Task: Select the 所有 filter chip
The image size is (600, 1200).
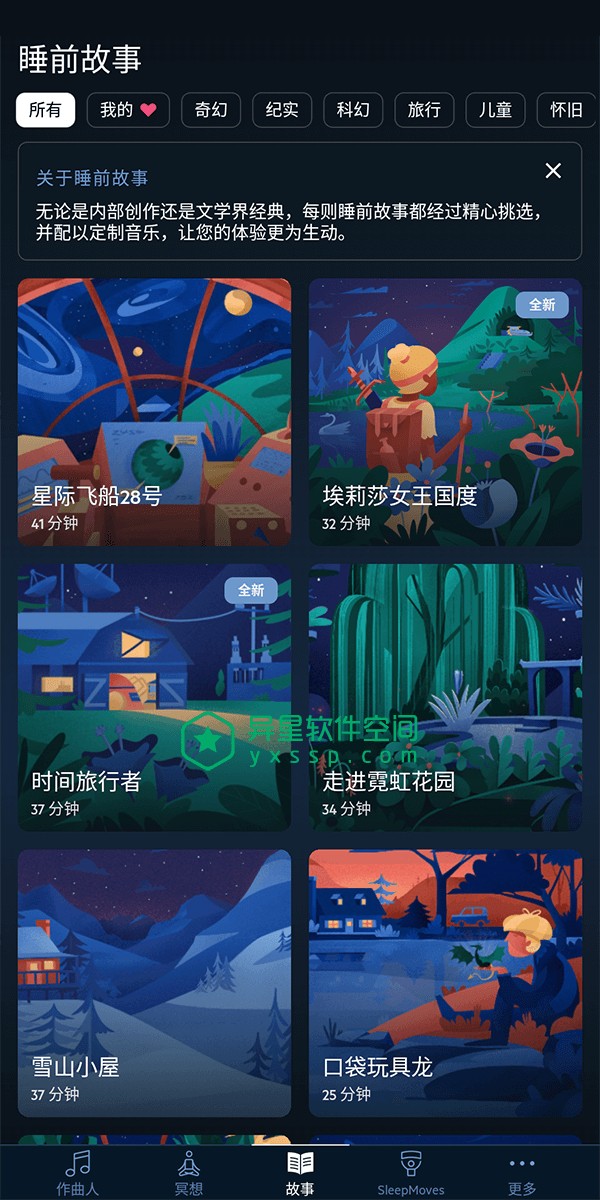Action: 45,110
